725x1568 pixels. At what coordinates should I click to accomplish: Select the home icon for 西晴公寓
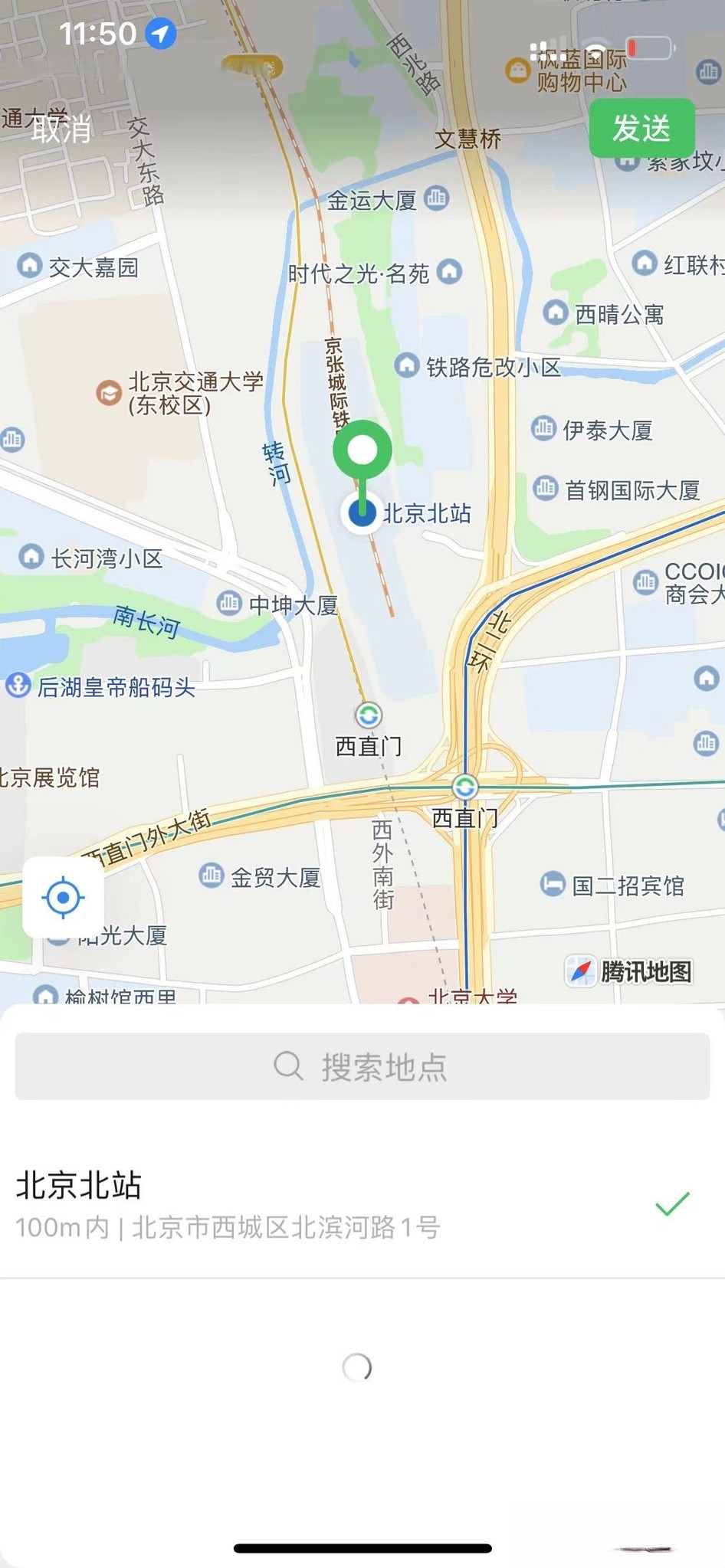point(554,314)
